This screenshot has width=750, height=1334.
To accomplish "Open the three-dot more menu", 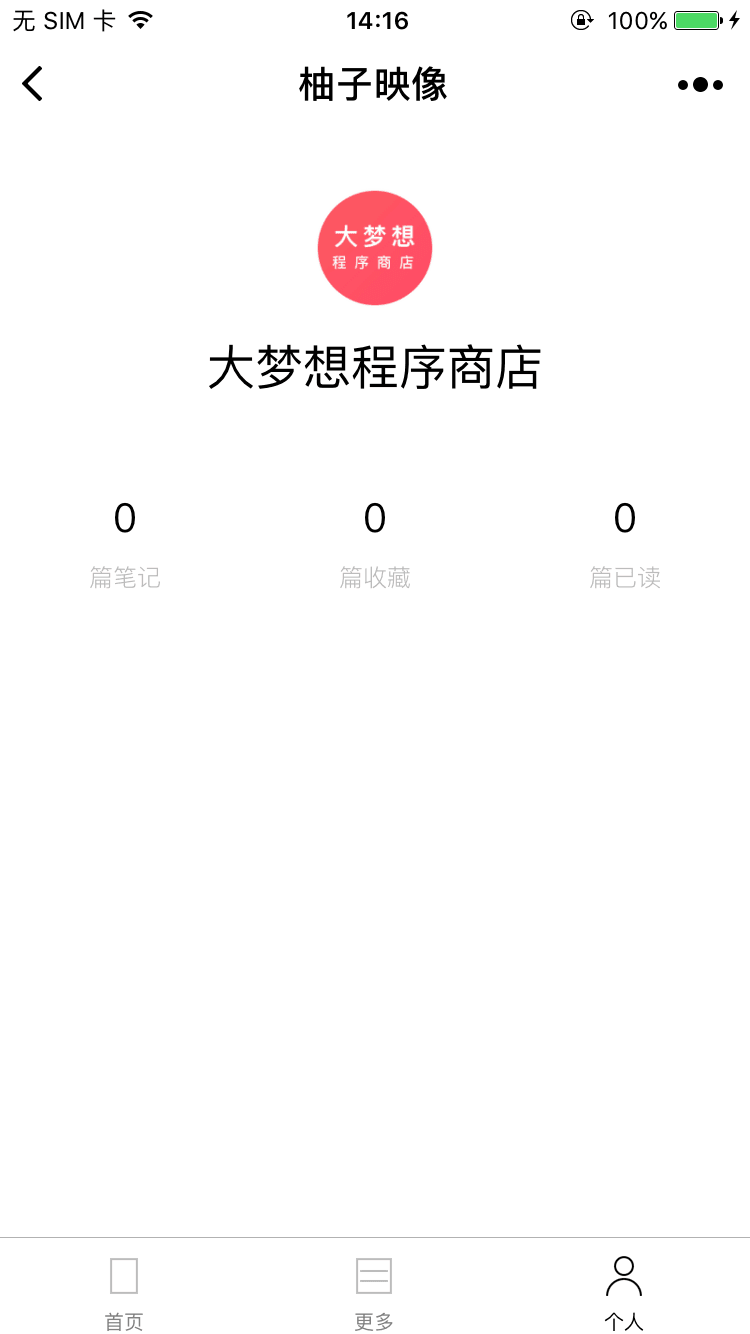I will (x=700, y=85).
